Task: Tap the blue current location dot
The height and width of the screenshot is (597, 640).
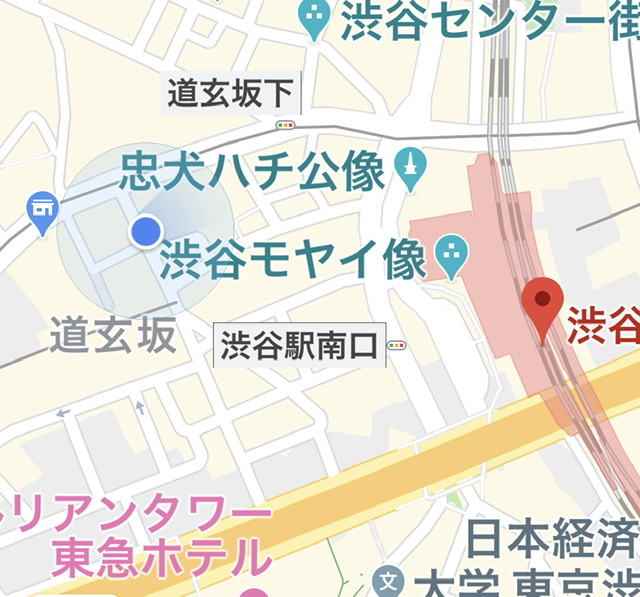Action: tap(147, 232)
